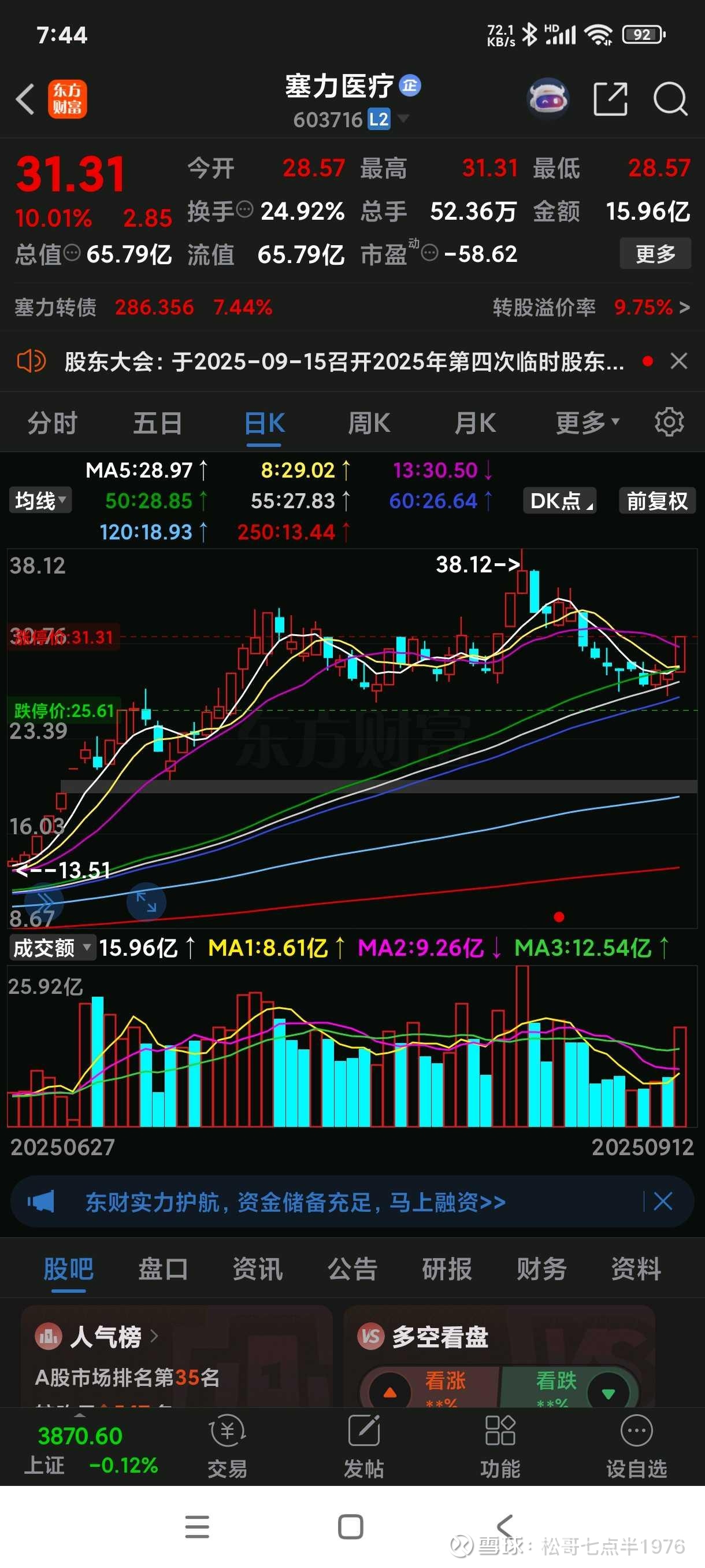This screenshot has width=705, height=1568.
Task: Open stock search magnifier
Action: pos(670,99)
